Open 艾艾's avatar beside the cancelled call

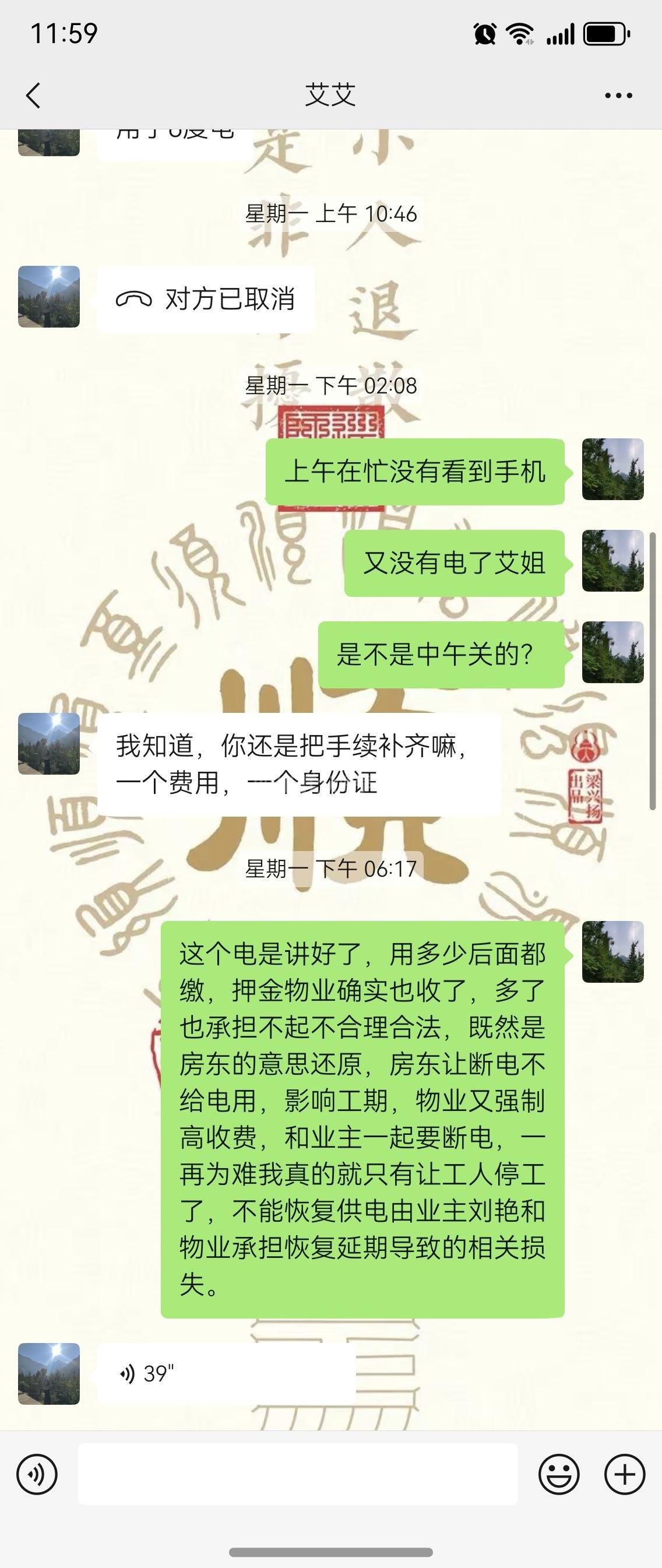(x=49, y=297)
